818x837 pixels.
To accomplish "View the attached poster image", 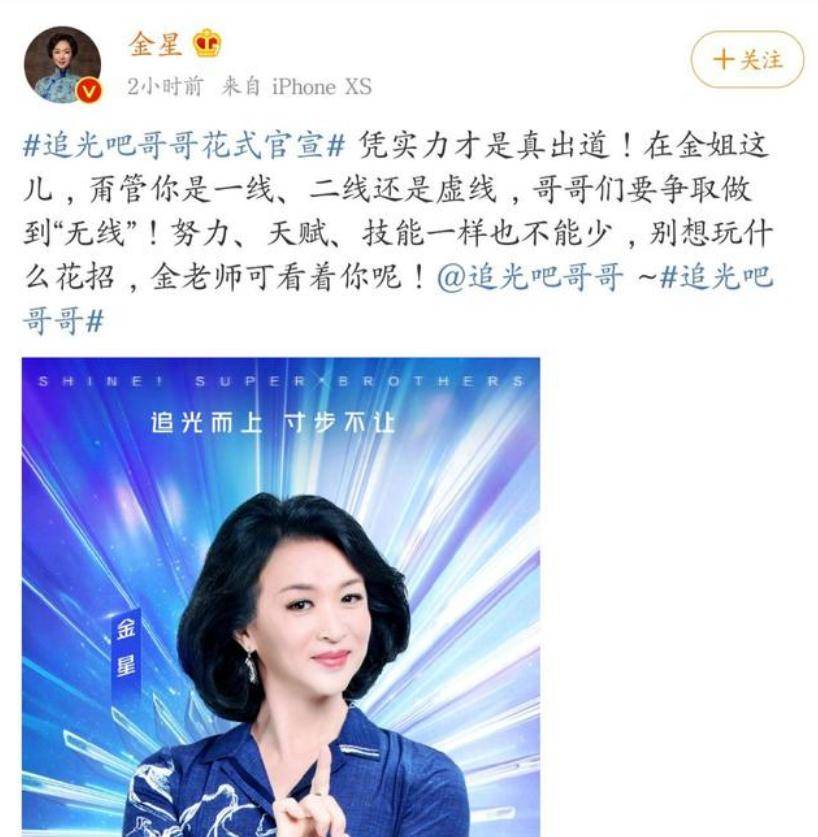I will click(281, 596).
